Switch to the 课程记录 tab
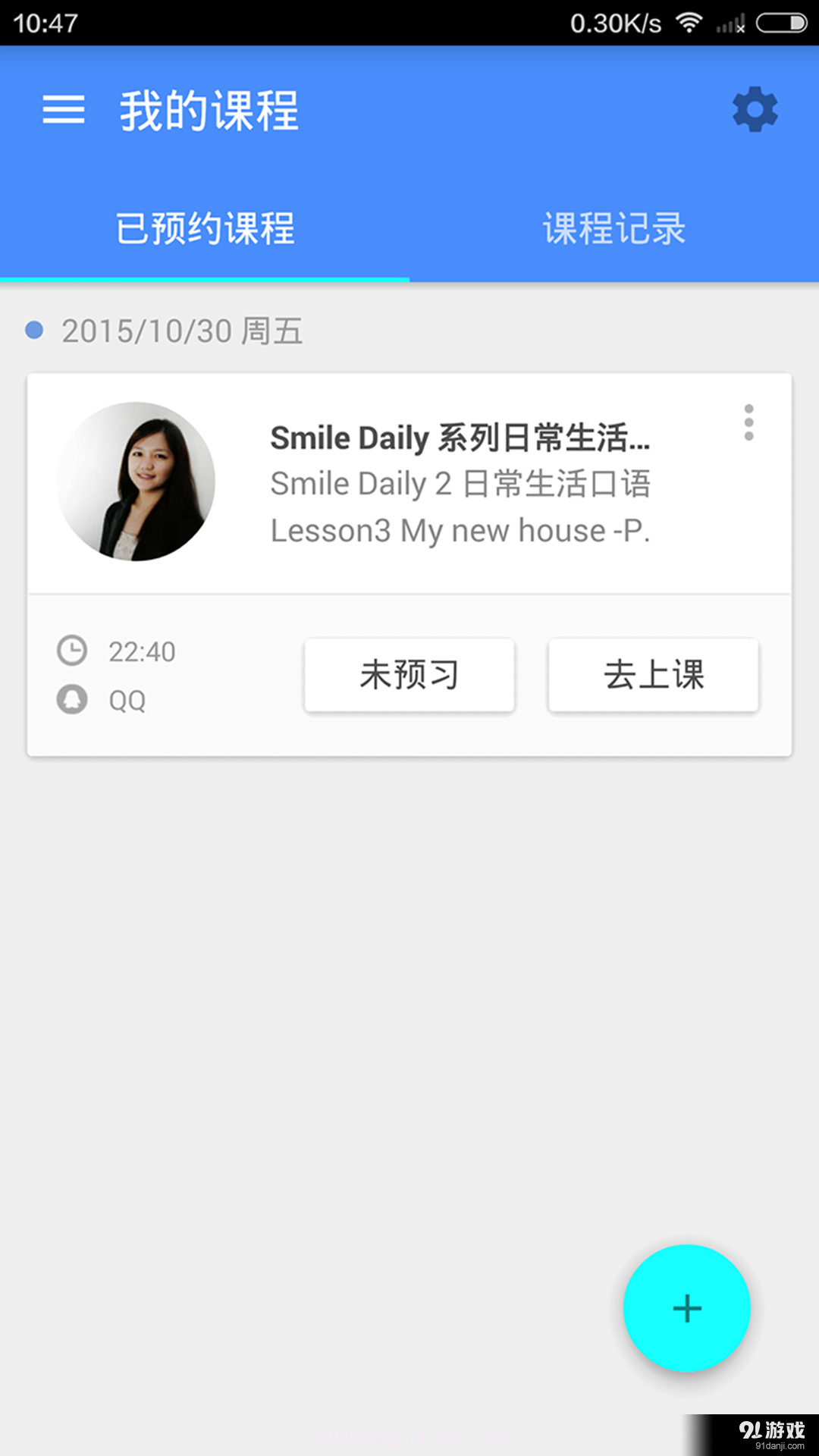 click(x=614, y=229)
